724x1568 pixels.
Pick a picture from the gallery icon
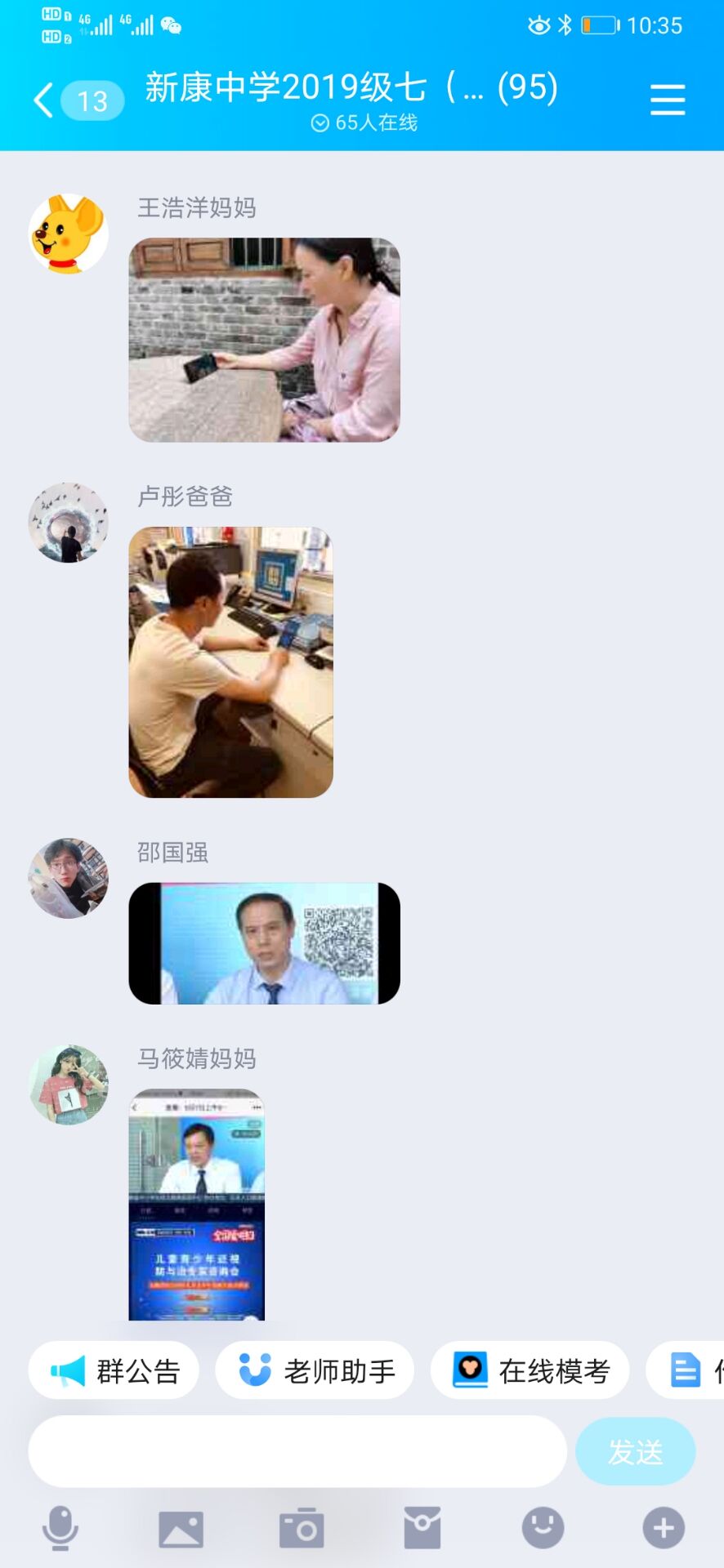181,1528
